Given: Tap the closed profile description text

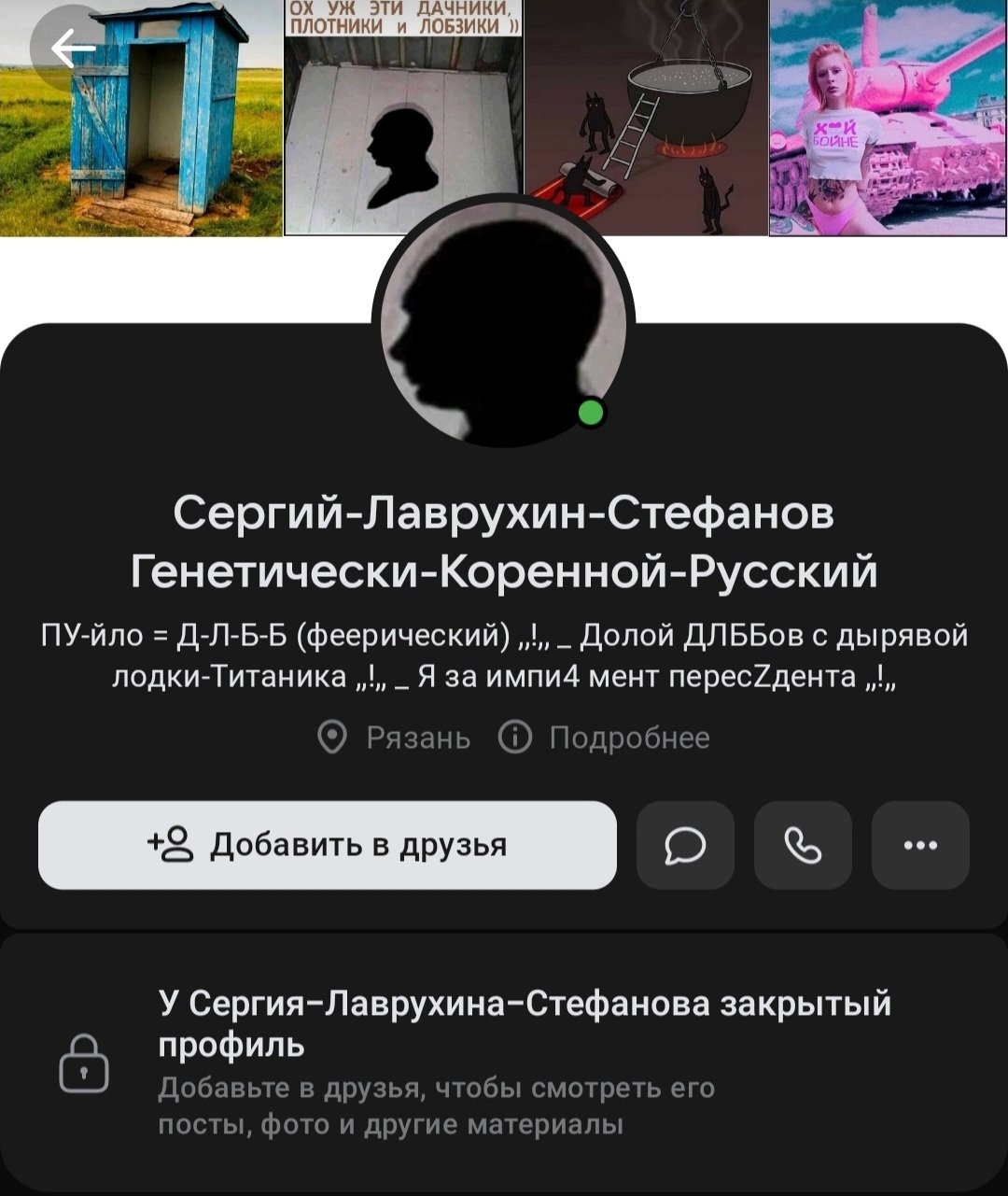Looking at the screenshot, I should 439,1104.
